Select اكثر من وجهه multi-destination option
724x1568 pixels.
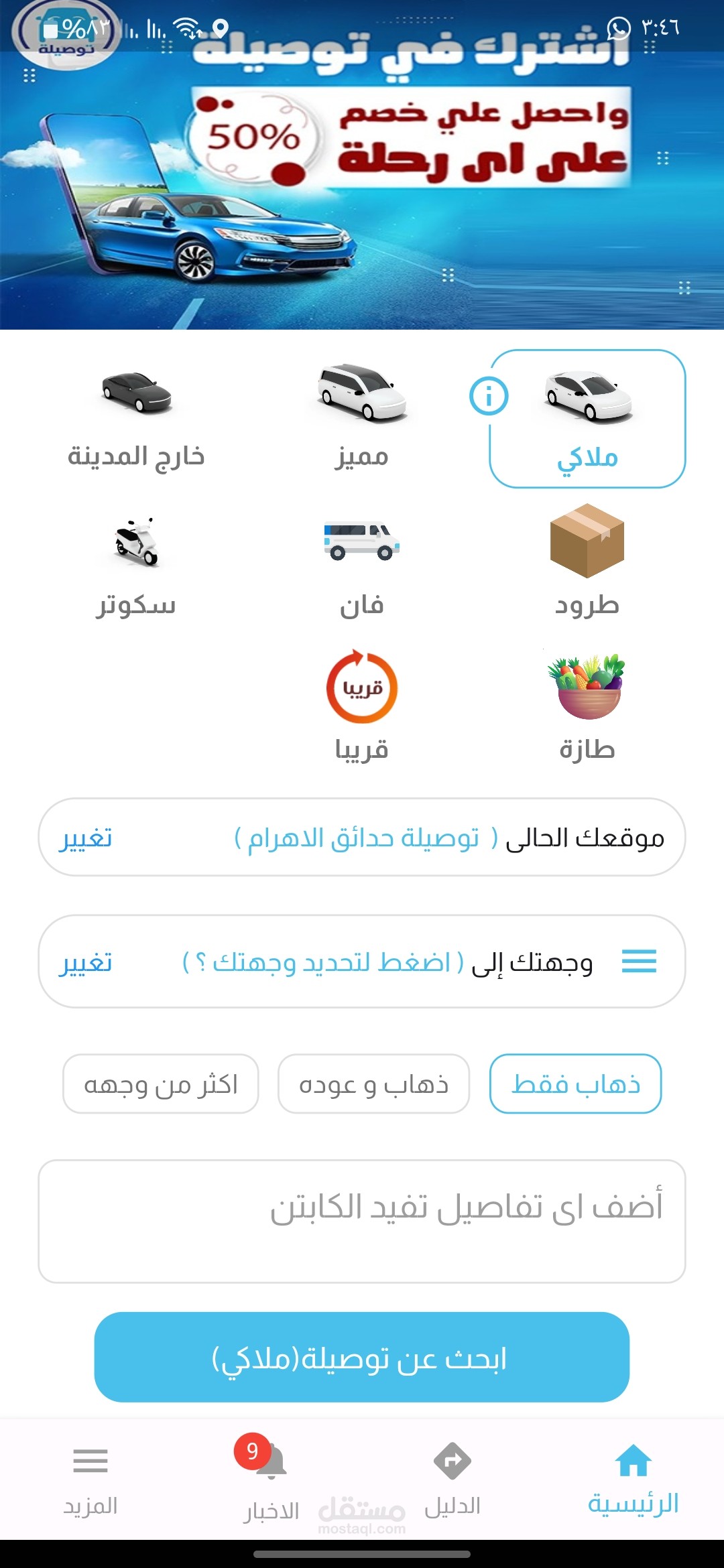(x=161, y=1084)
